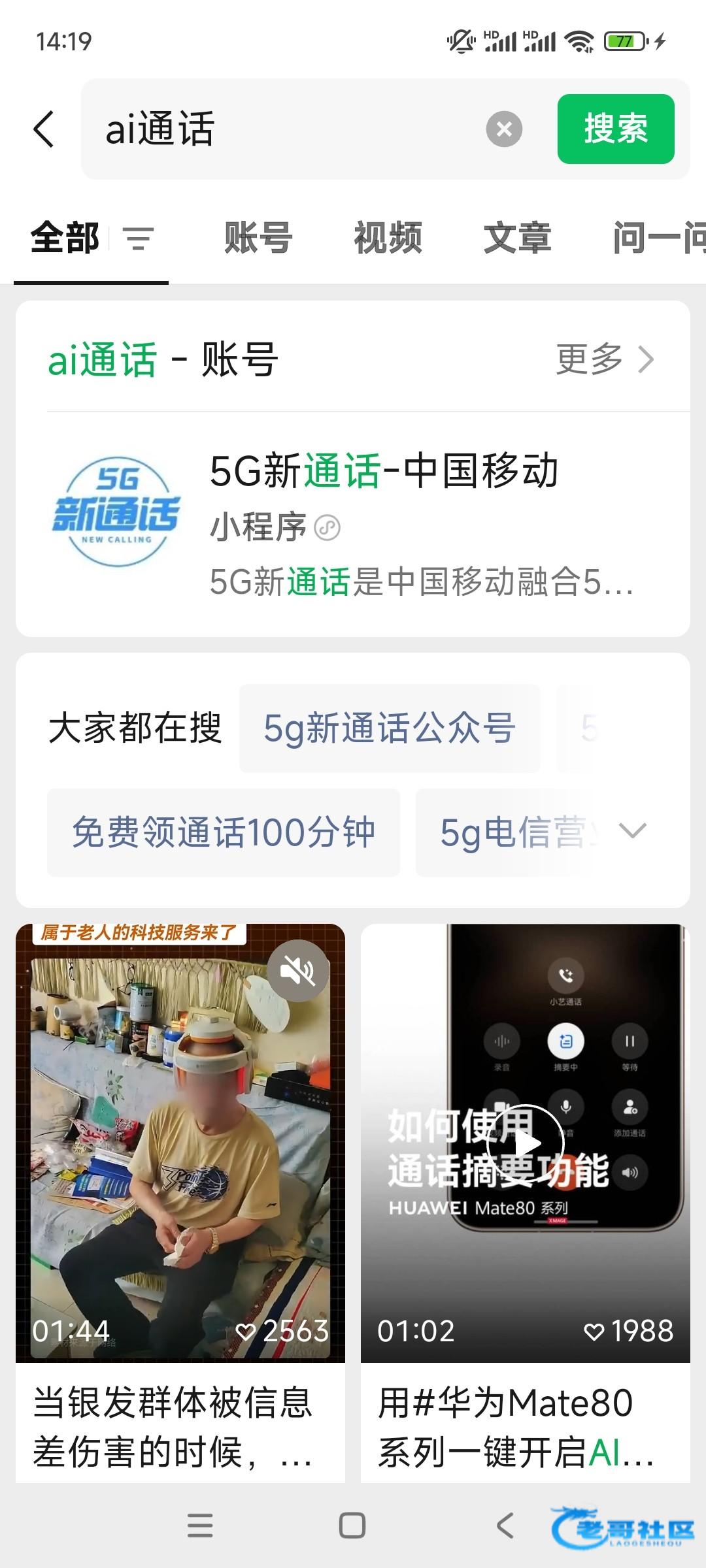Select the 5g新通话公众号 suggestion chip
The height and width of the screenshot is (1568, 706).
[390, 728]
